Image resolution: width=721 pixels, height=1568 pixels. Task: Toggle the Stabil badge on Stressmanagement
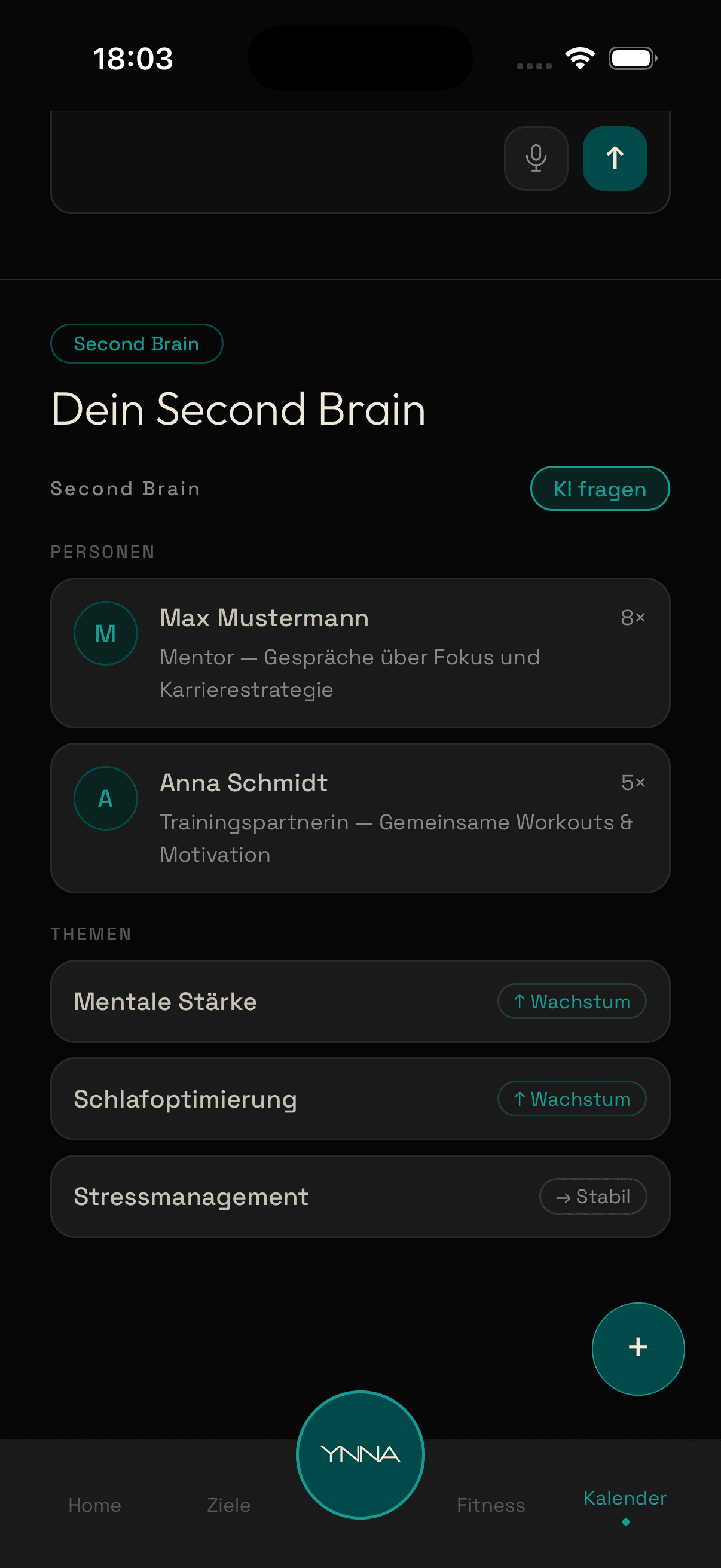tap(592, 1195)
